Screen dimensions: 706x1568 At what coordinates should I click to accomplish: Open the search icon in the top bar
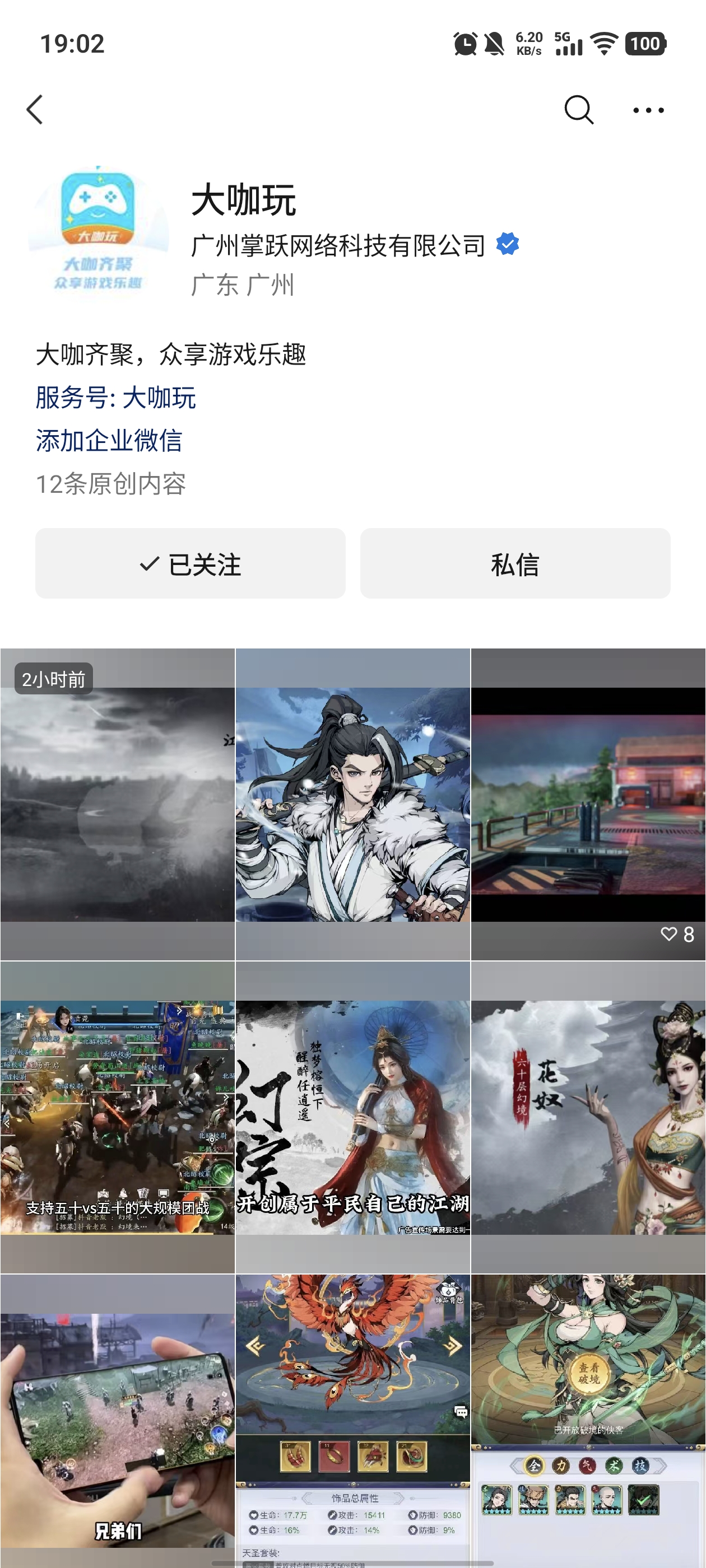(578, 110)
